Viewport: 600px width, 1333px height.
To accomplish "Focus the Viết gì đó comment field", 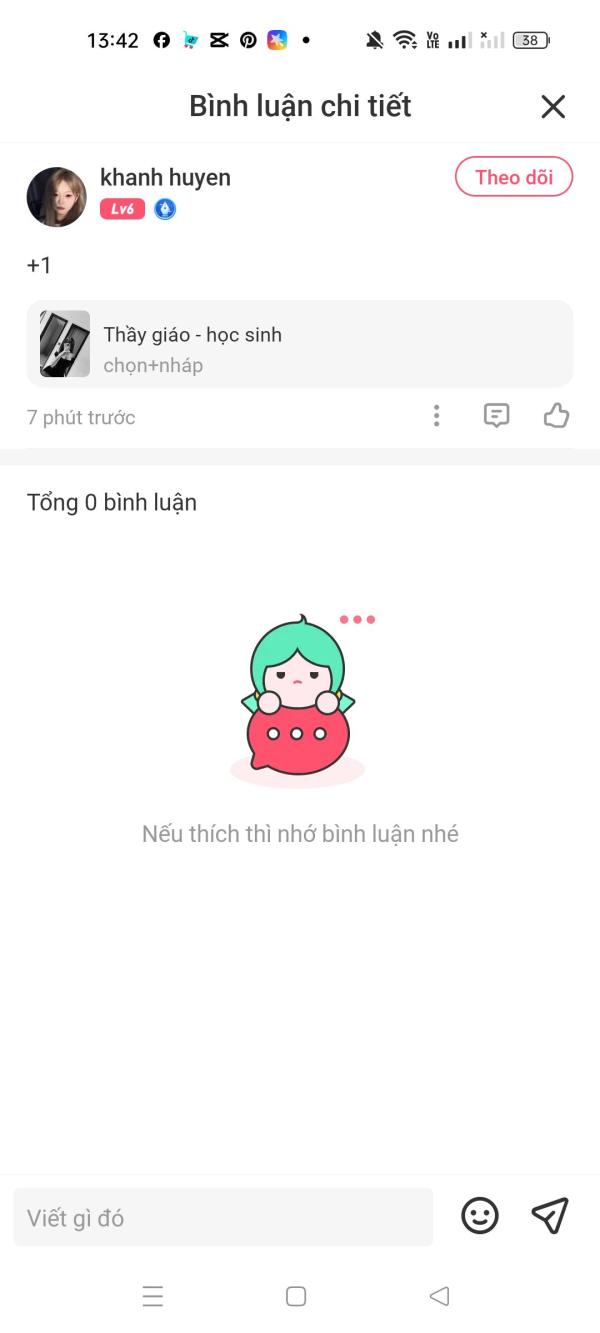I will pyautogui.click(x=223, y=1217).
